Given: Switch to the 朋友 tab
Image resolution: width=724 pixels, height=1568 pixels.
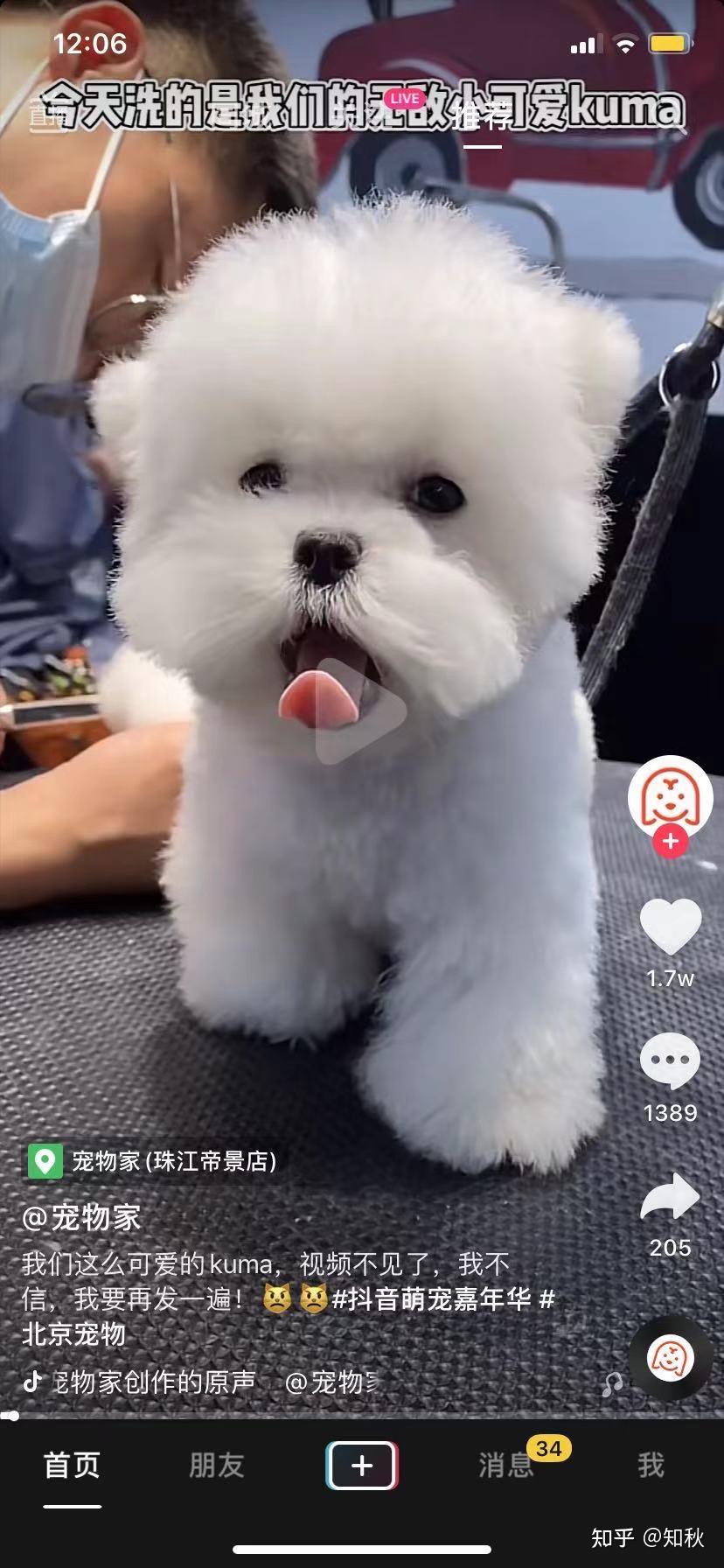Looking at the screenshot, I should pyautogui.click(x=217, y=1465).
